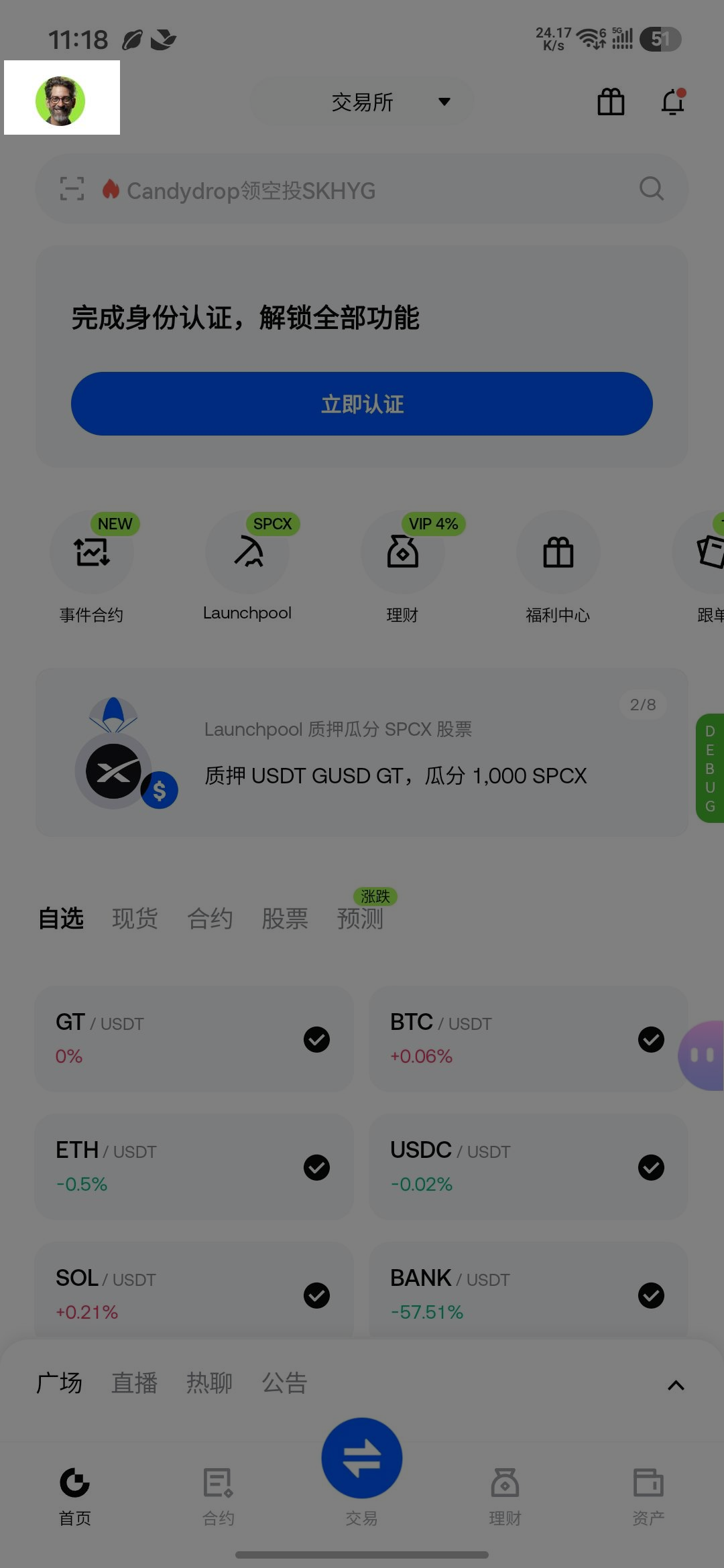Switch to the 直播 tab

click(x=134, y=1383)
